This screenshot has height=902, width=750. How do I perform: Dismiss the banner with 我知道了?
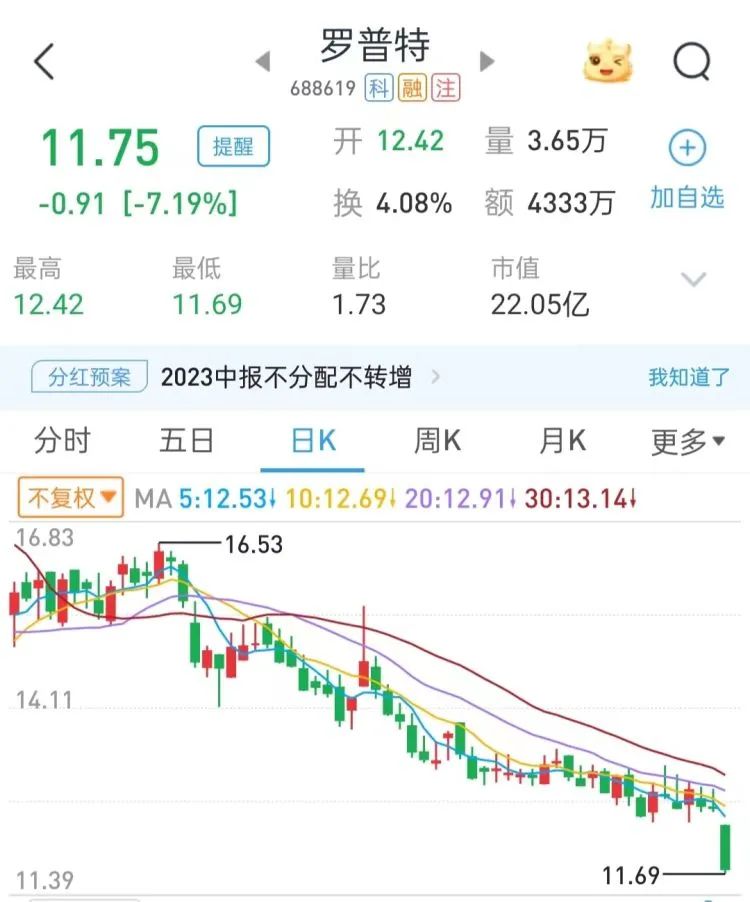[689, 377]
